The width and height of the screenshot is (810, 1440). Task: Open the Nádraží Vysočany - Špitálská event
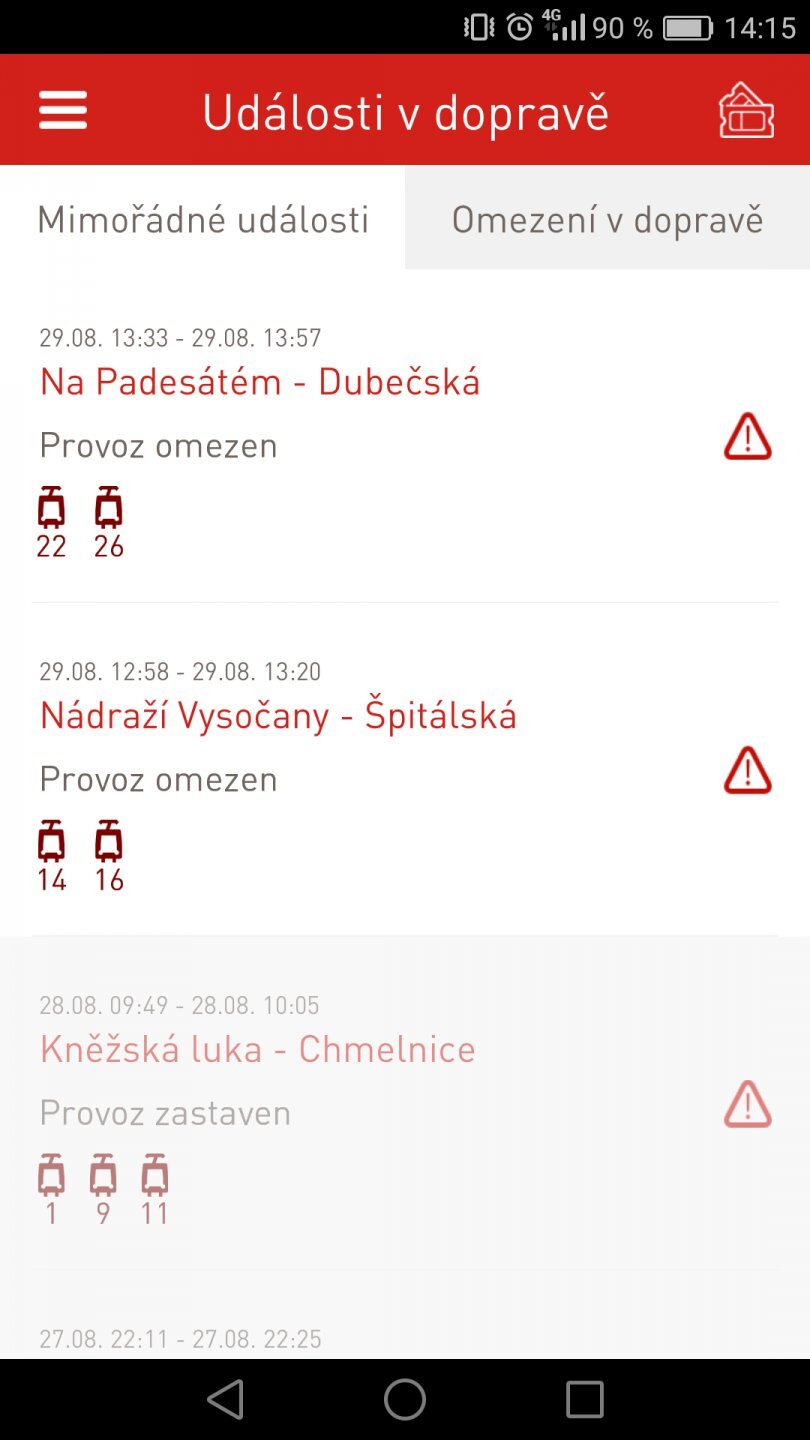click(278, 714)
